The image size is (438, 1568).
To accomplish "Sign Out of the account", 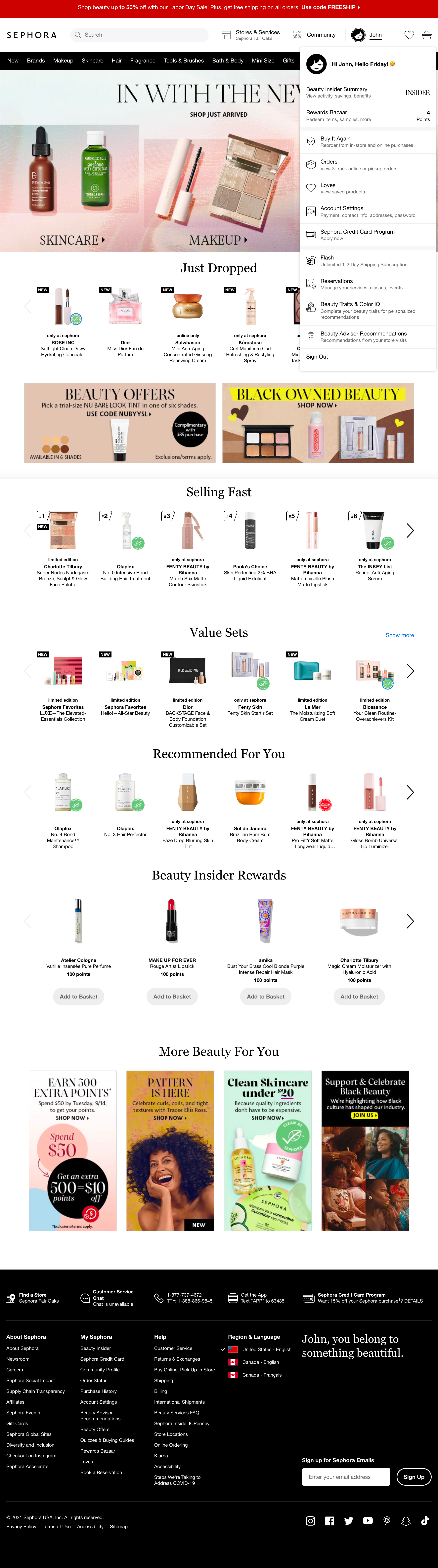I will tap(317, 357).
